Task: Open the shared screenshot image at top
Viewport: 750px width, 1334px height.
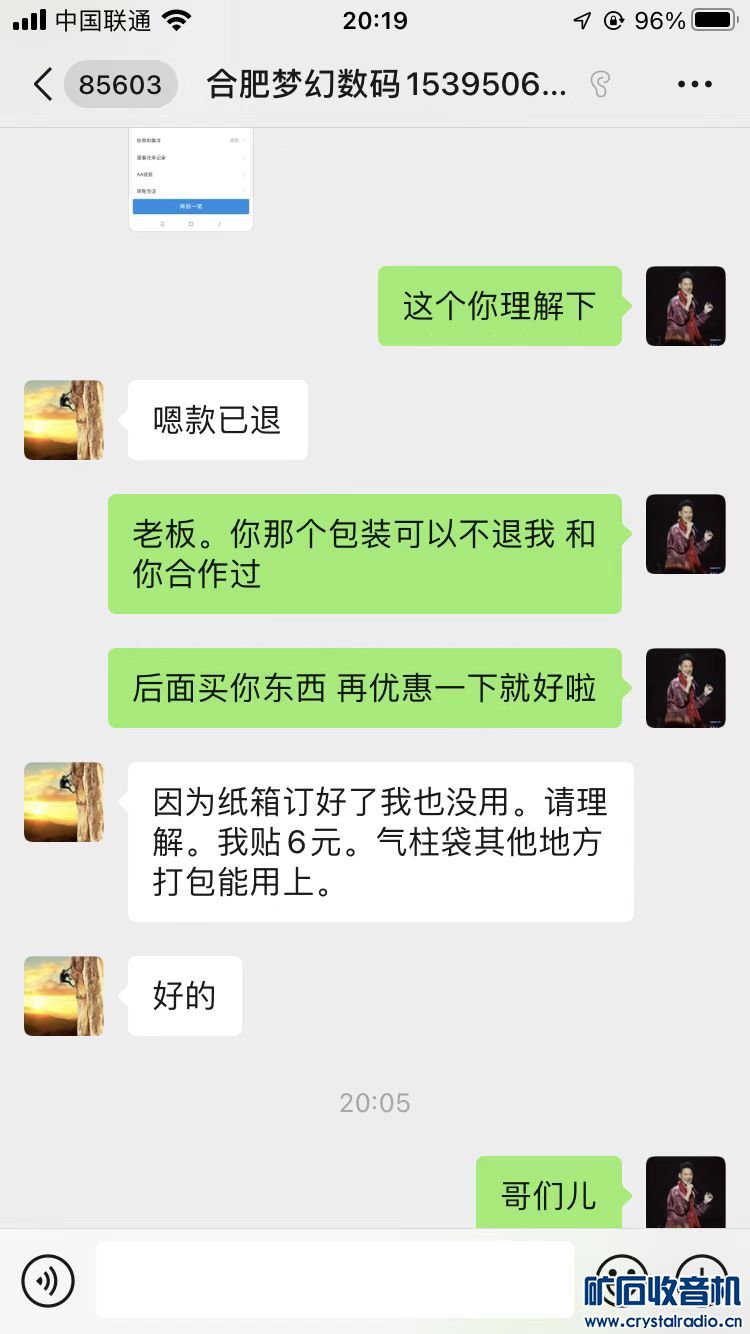Action: pyautogui.click(x=190, y=180)
